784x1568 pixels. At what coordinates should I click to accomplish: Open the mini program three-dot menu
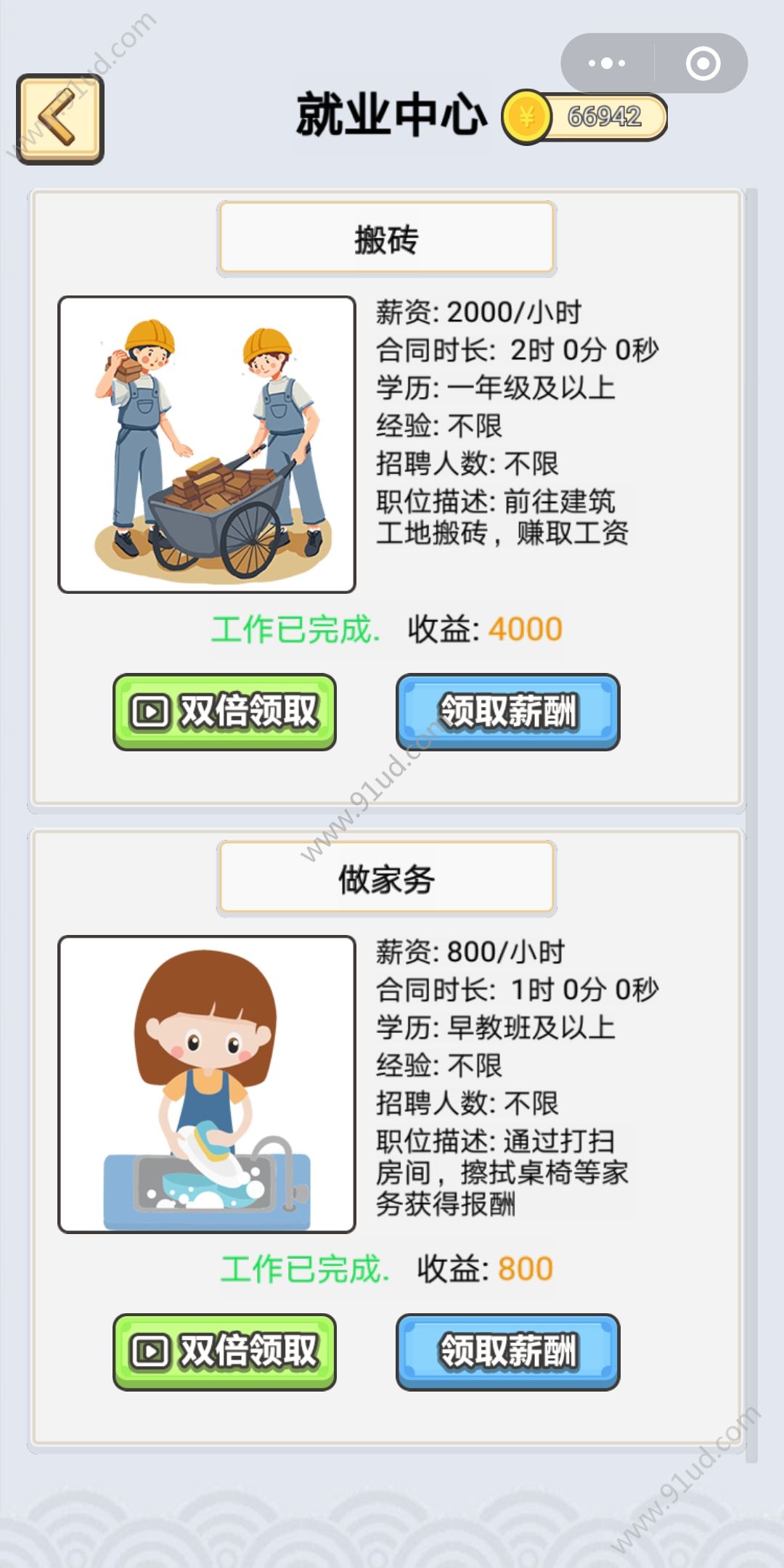click(607, 63)
